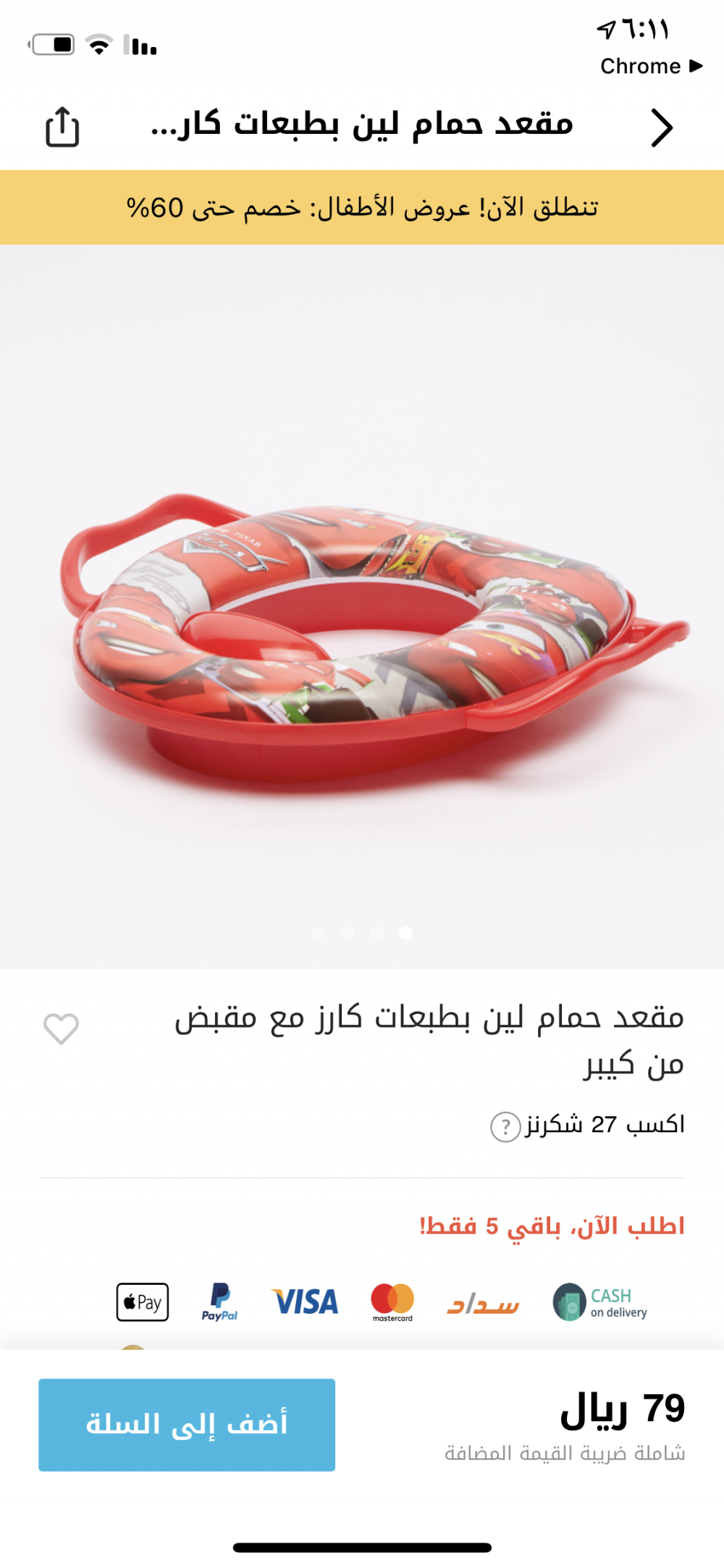Open the kids offers 60% discount banner
The width and height of the screenshot is (724, 1568).
tap(362, 207)
